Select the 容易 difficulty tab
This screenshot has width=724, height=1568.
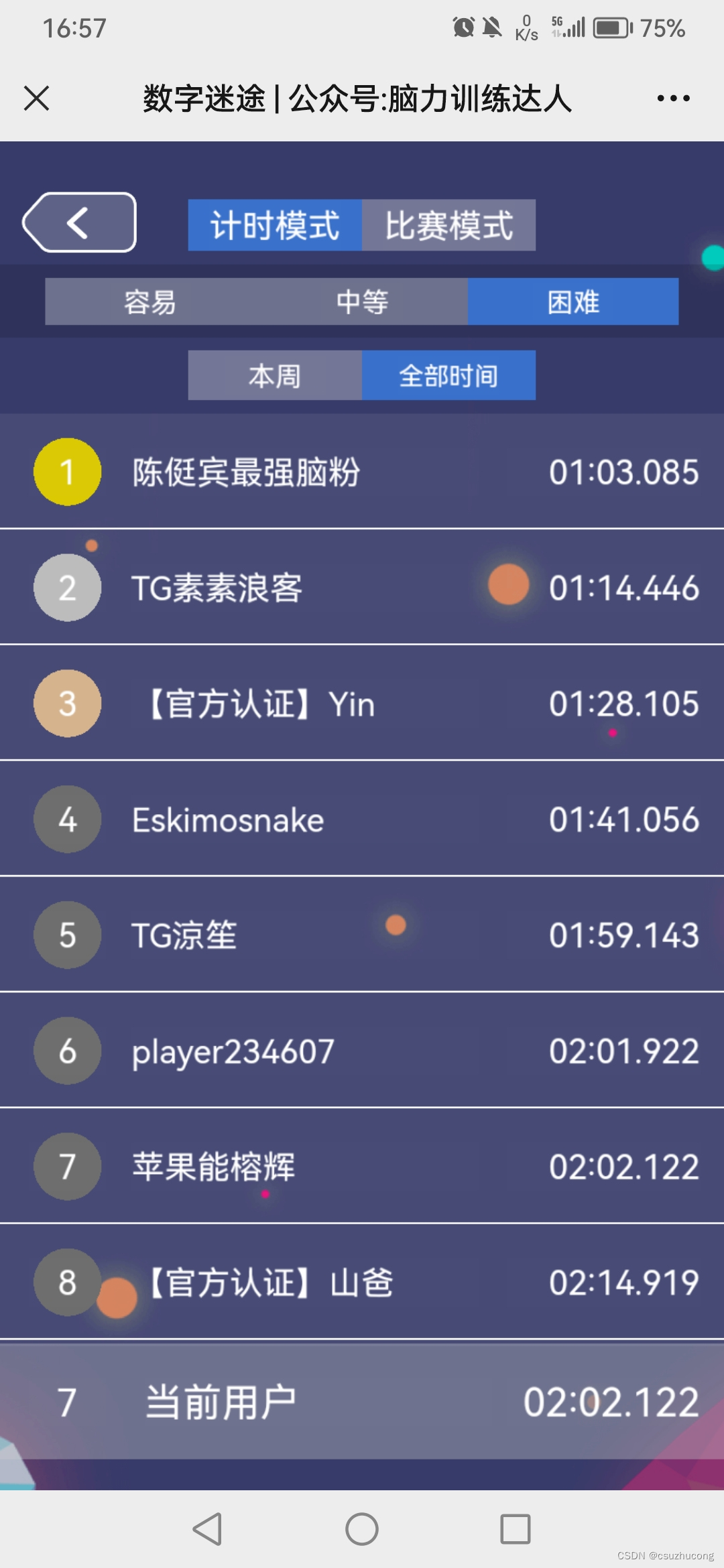coord(150,302)
